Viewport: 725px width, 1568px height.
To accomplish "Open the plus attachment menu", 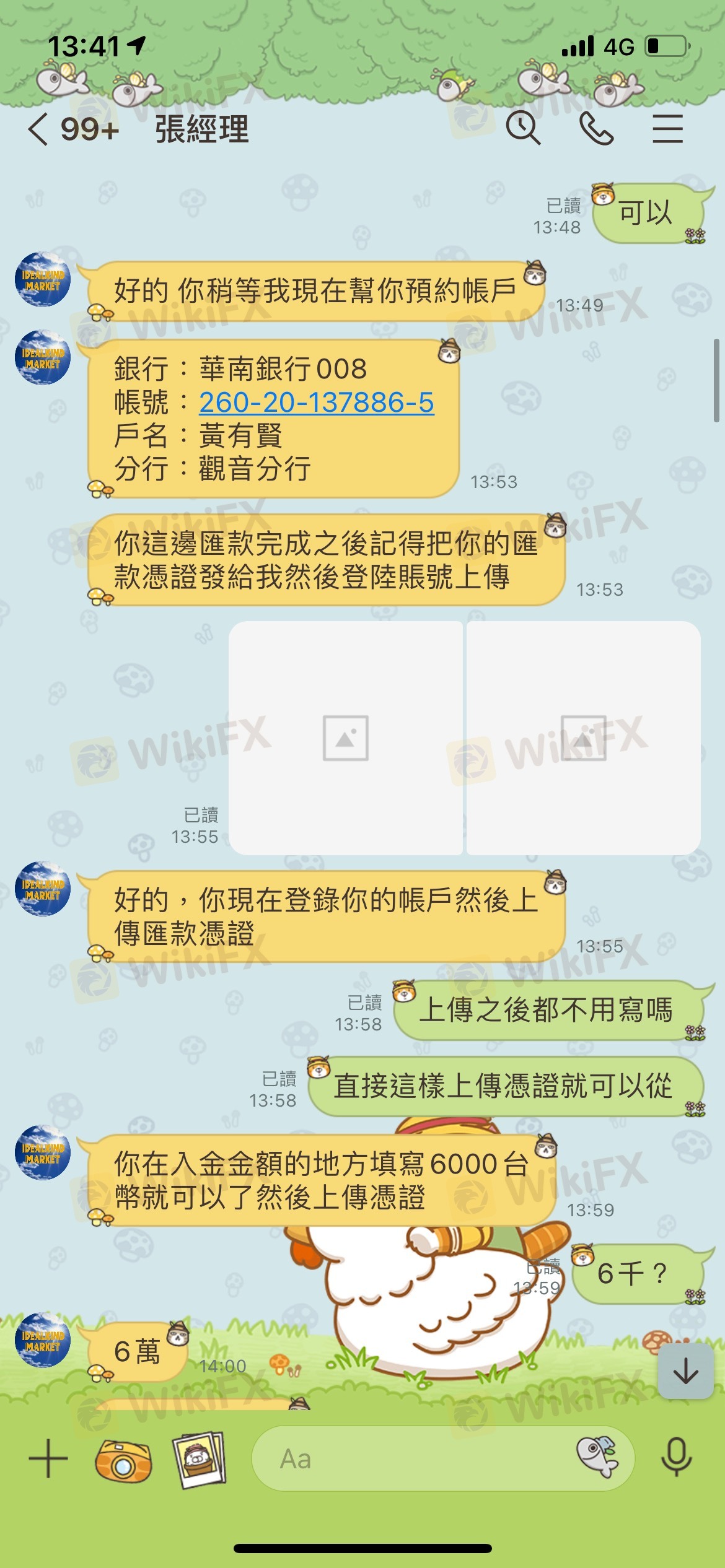I will pos(48,1459).
